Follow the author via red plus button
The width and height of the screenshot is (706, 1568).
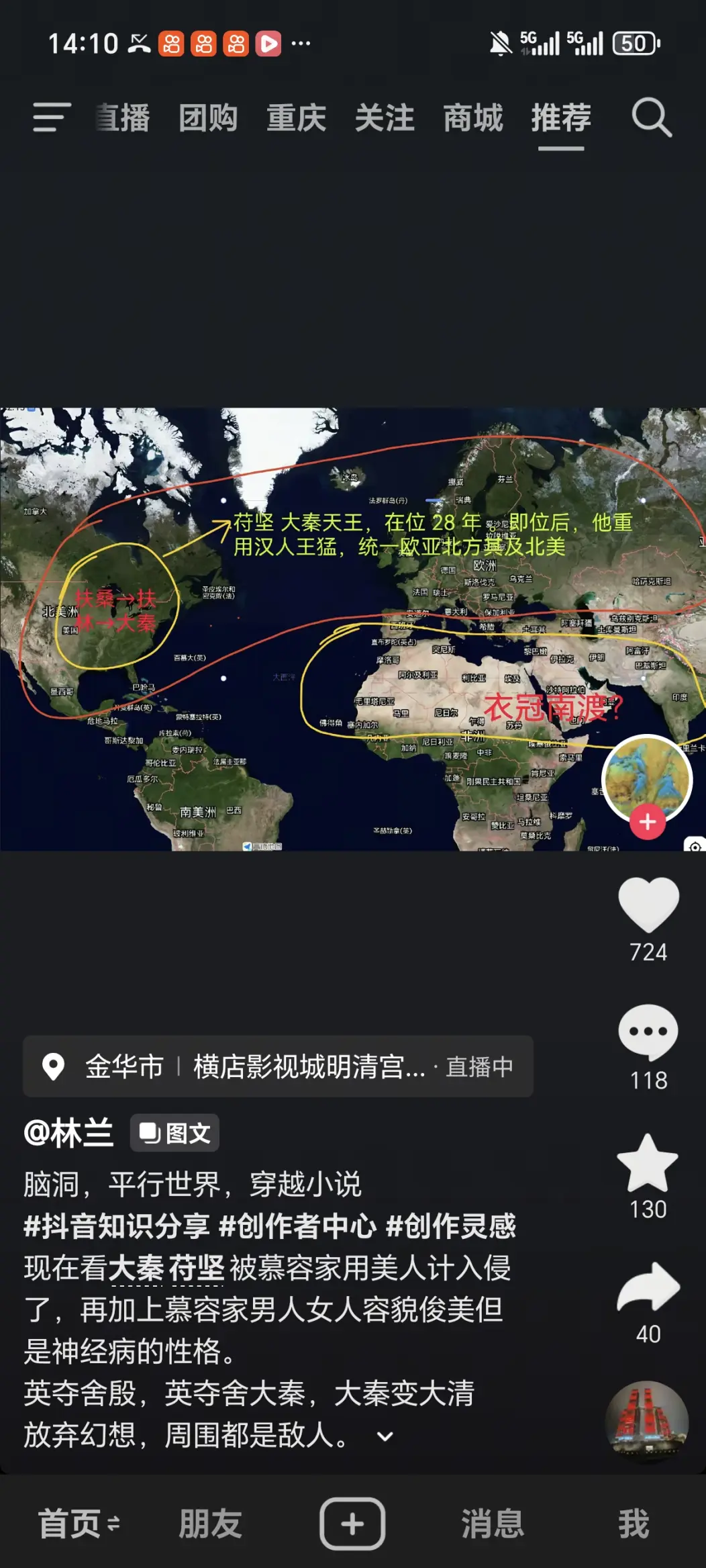click(x=648, y=822)
